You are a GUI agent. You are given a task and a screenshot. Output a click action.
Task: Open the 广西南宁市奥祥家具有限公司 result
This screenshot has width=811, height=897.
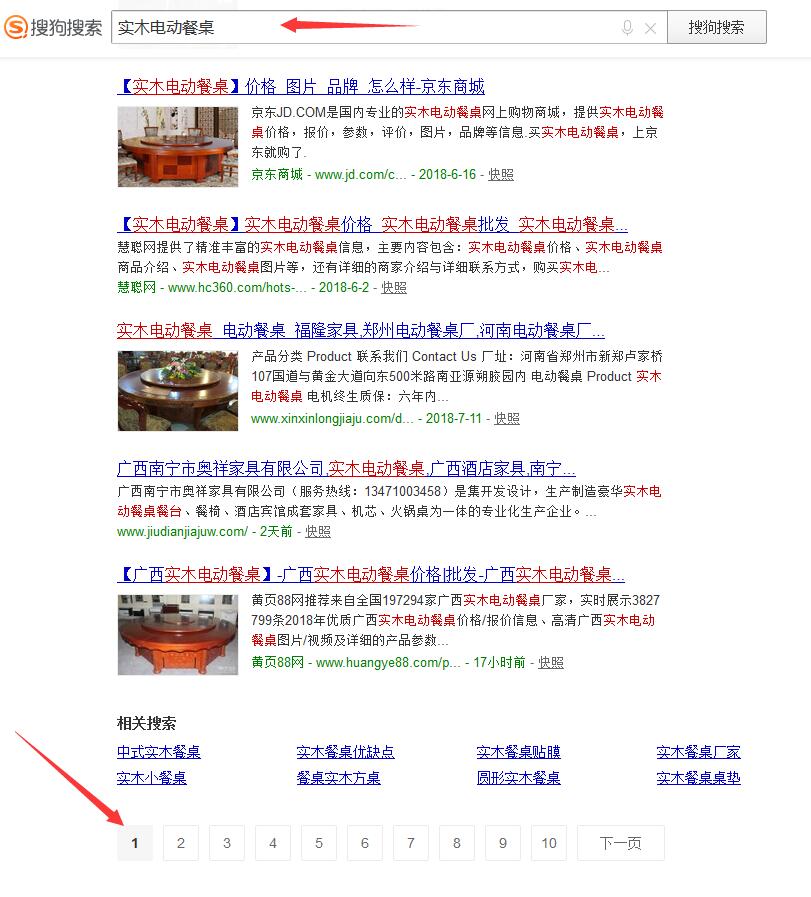[x=346, y=468]
